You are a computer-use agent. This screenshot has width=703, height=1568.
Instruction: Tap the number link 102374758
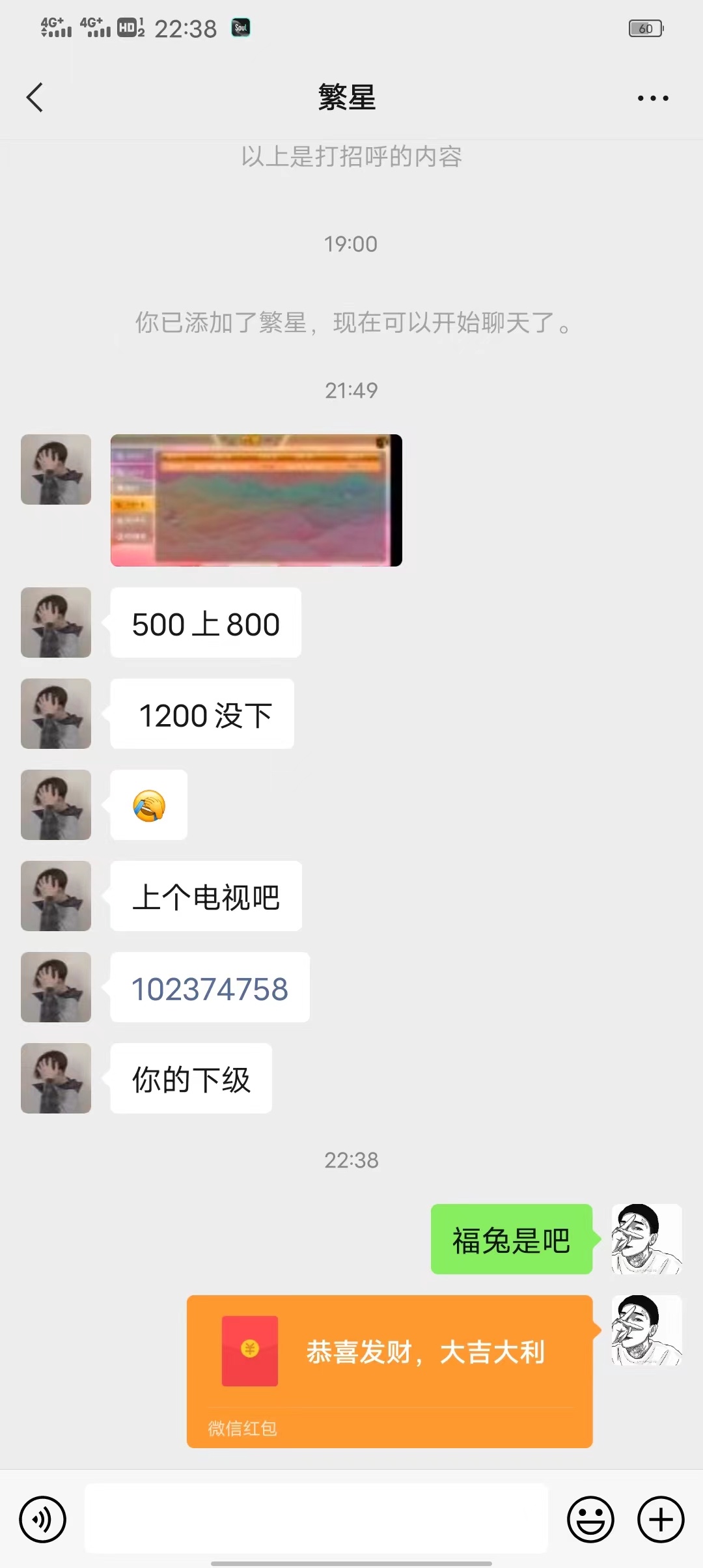point(210,988)
